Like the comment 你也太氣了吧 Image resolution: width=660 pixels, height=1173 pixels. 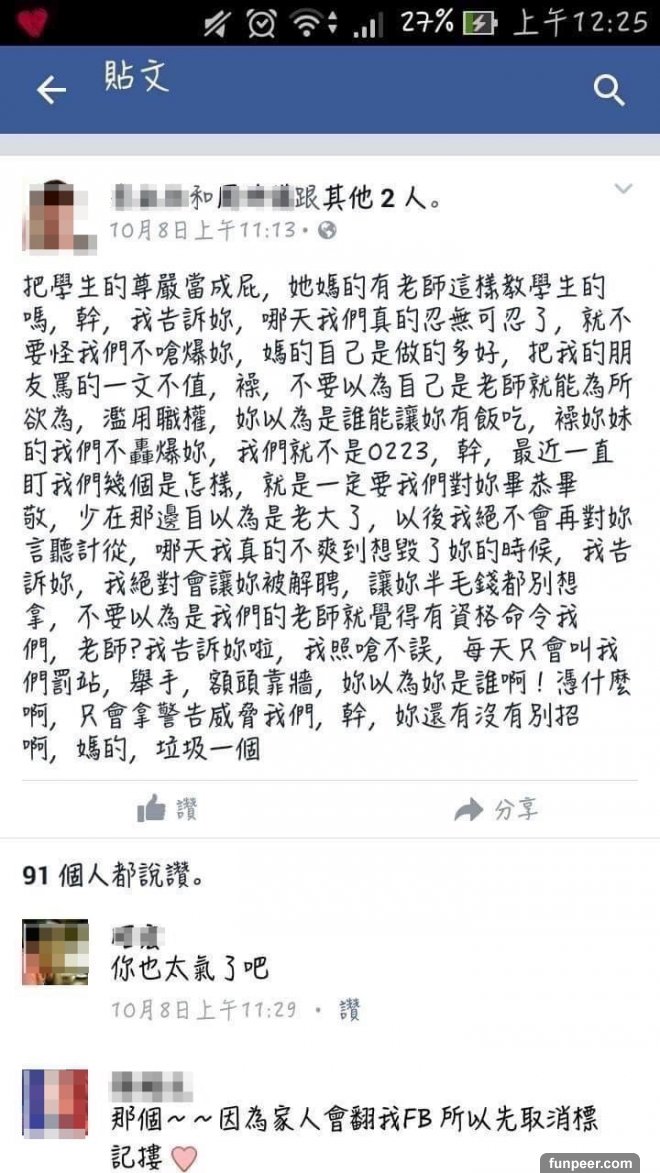pos(350,1010)
